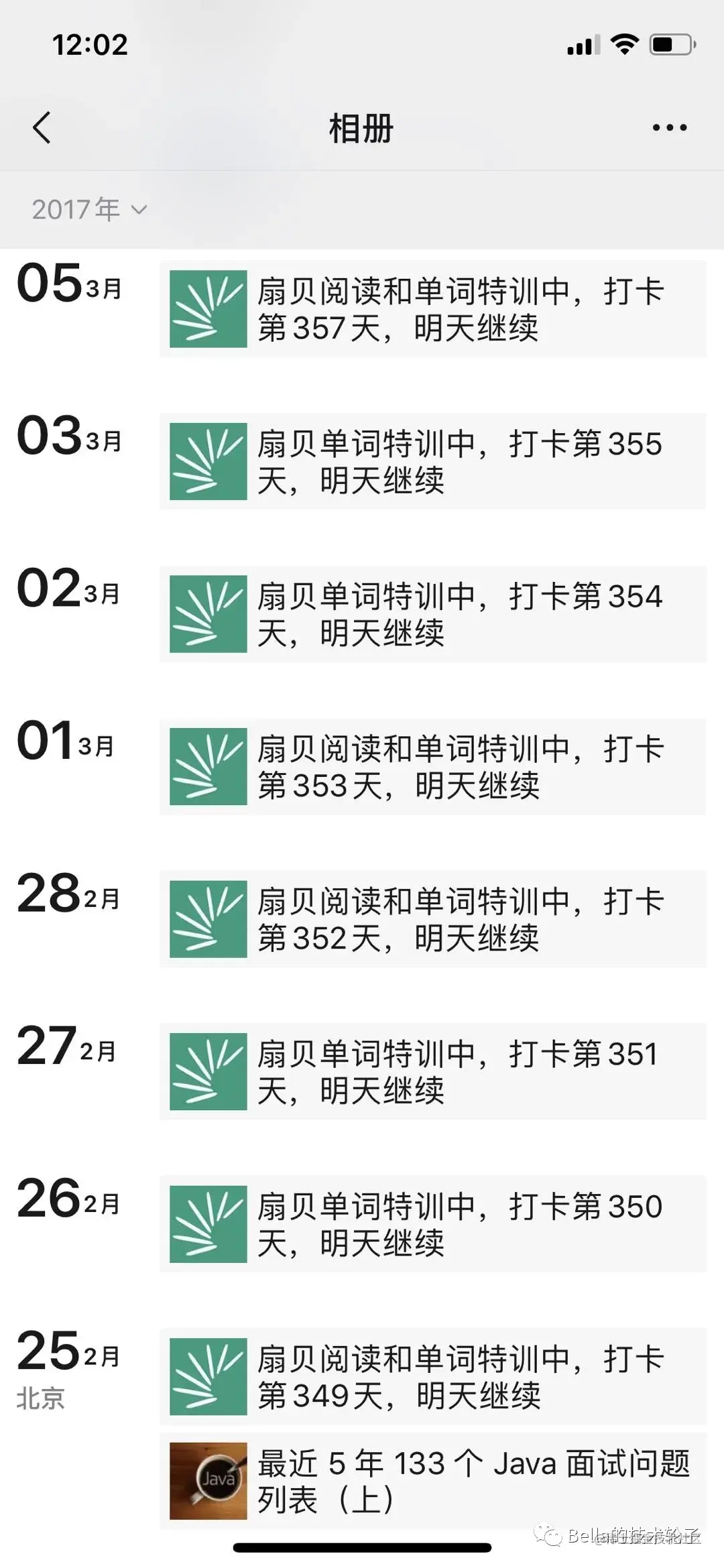Image resolution: width=724 pixels, height=1568 pixels.
Task: Open the 133 个 Java 面试问题列表 article
Action: (432, 1481)
